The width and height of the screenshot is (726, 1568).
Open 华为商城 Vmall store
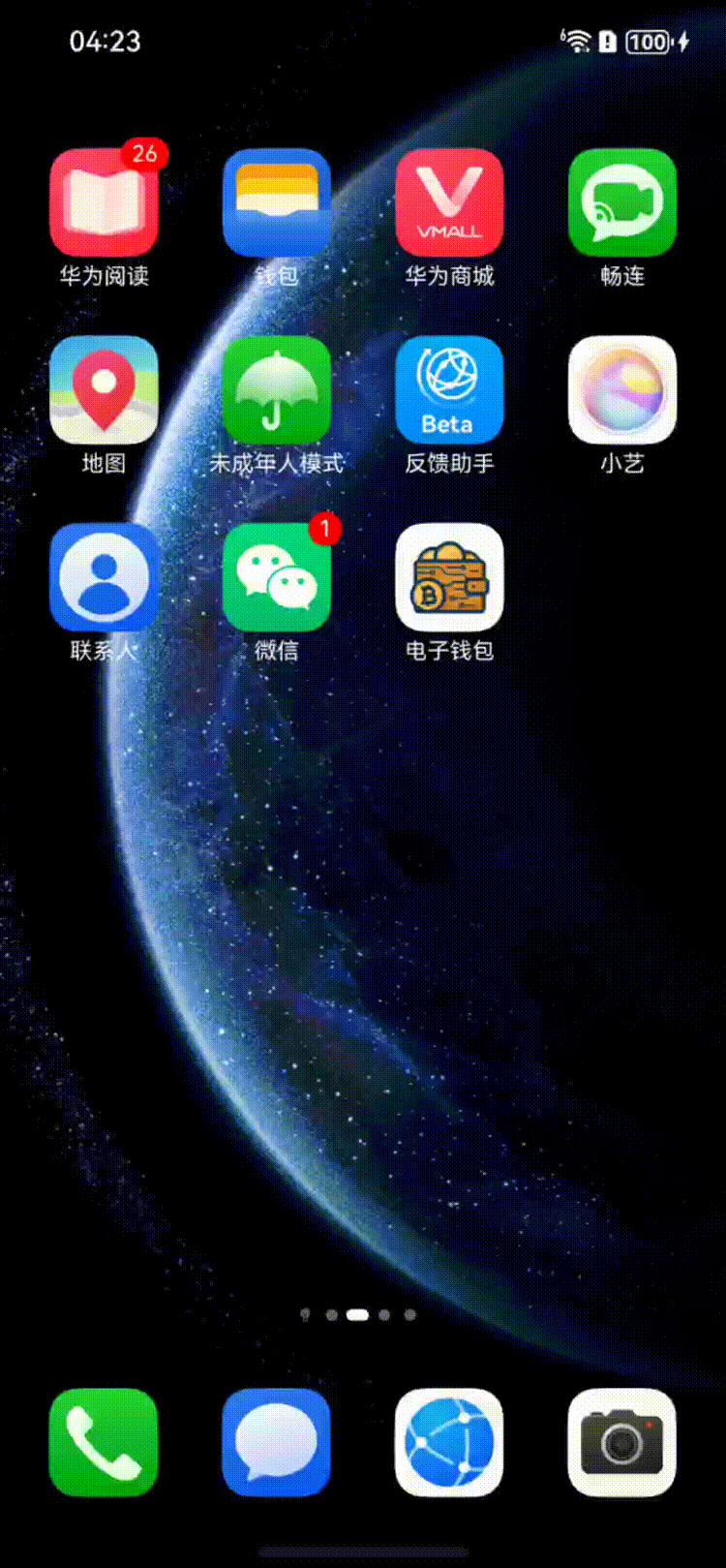449,203
